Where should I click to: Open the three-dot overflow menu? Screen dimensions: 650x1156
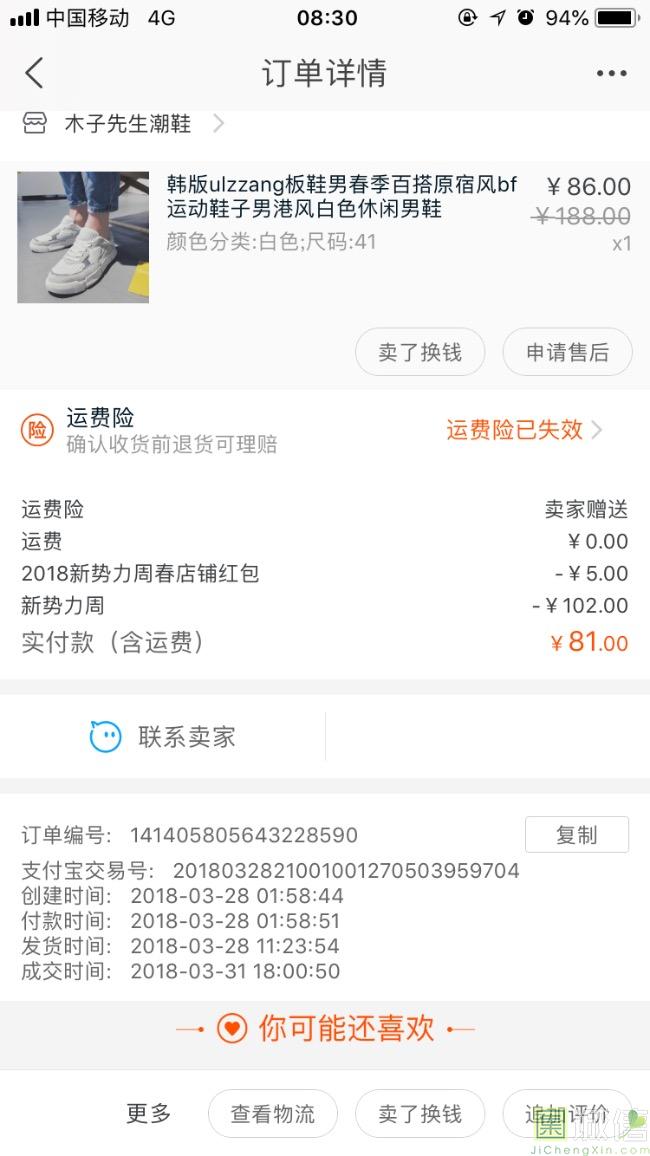[x=611, y=73]
